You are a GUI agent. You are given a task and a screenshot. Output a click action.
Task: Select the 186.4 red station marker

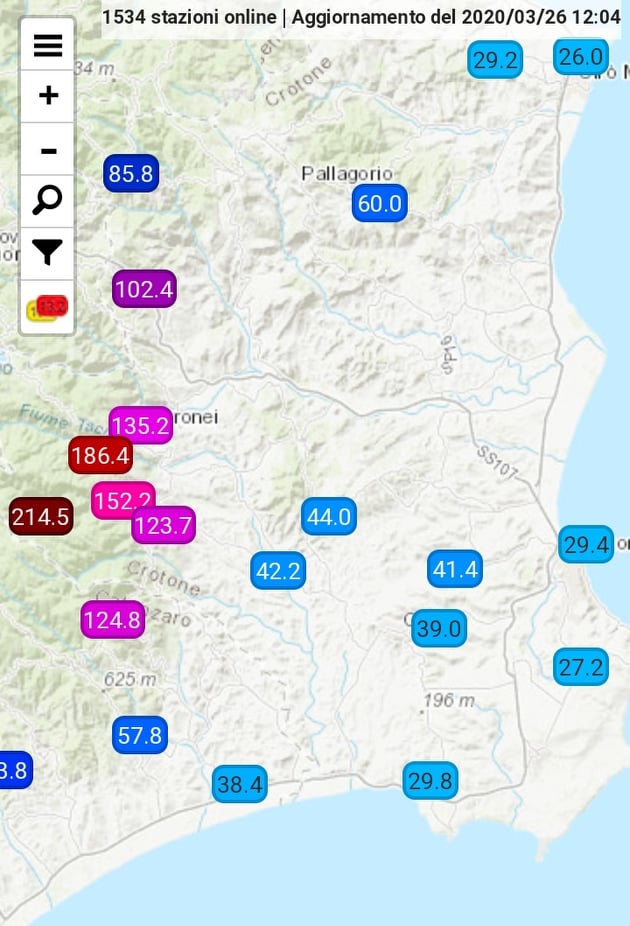coord(100,456)
